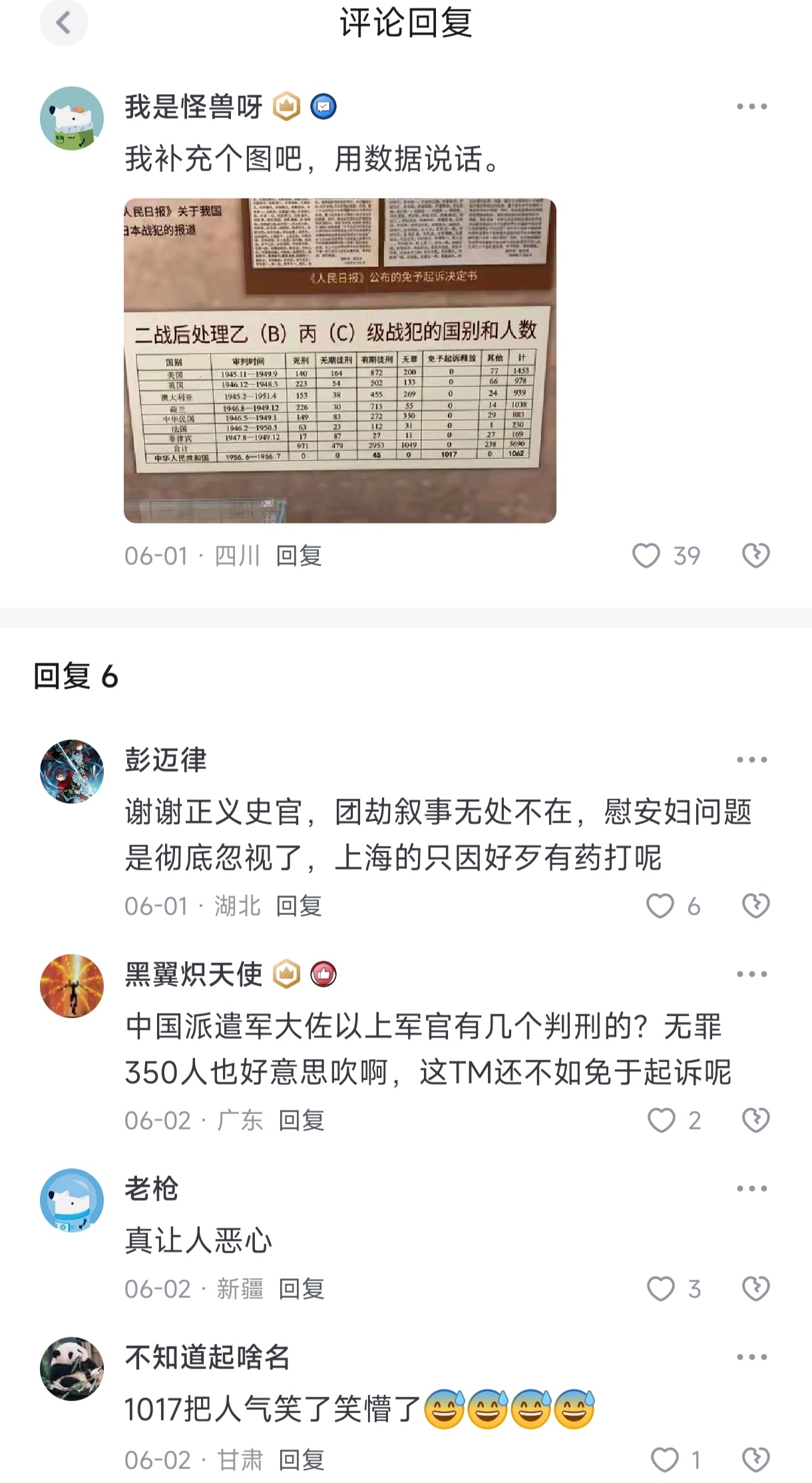Go back using the top-left arrow
This screenshot has height=1483, width=812.
(x=64, y=23)
